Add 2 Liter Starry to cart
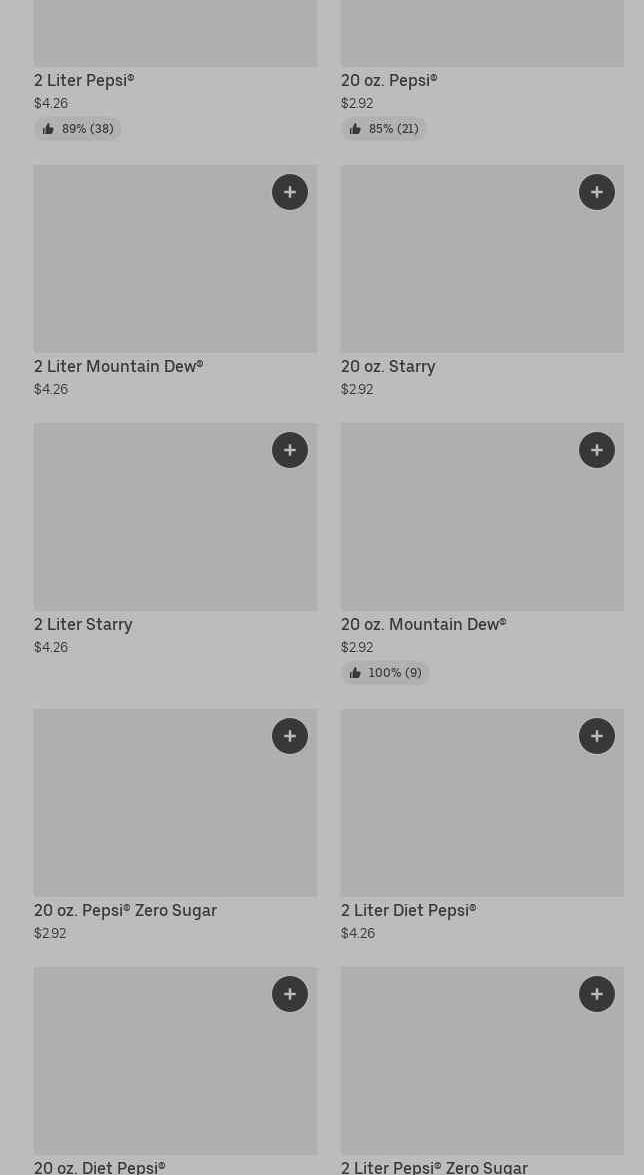 coord(290,450)
